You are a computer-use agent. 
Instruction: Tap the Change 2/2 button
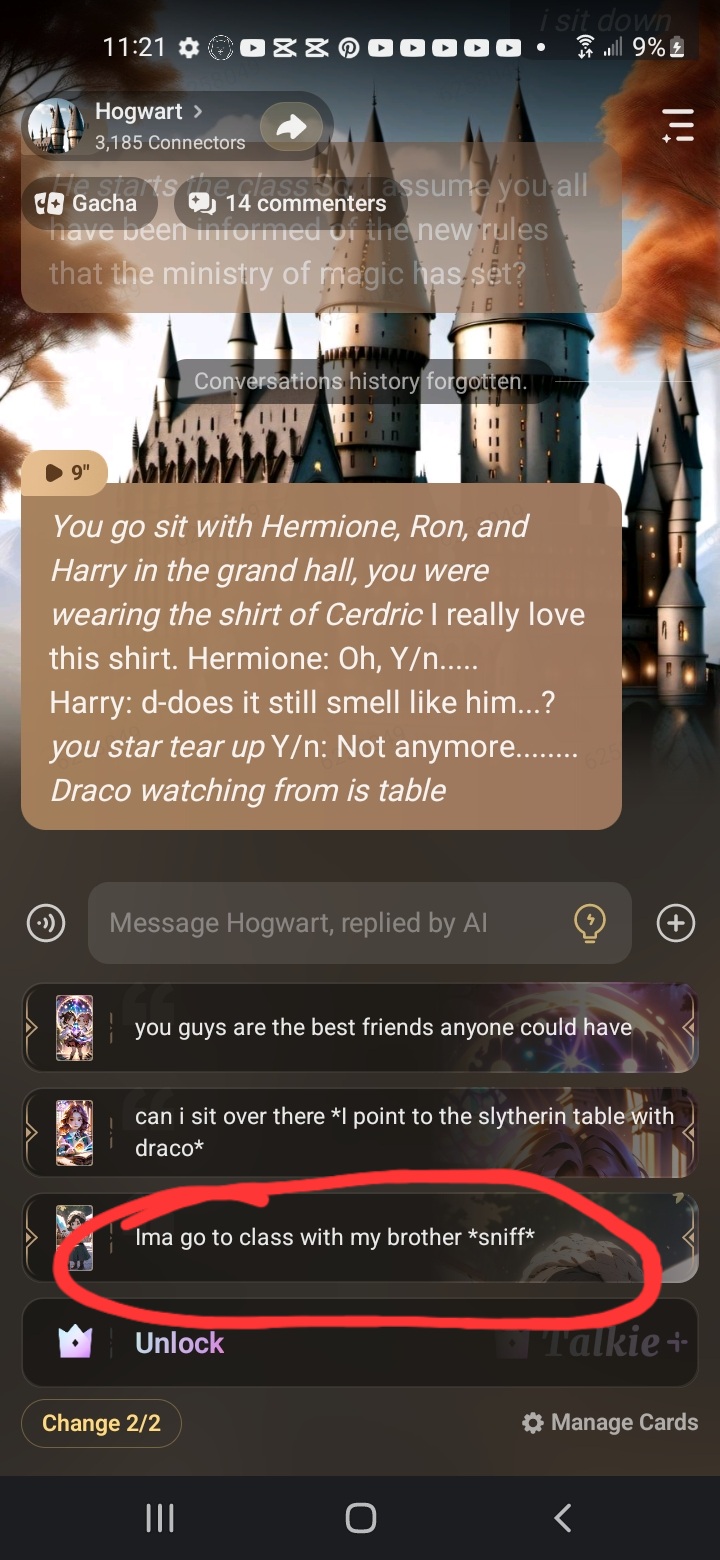tap(101, 1423)
